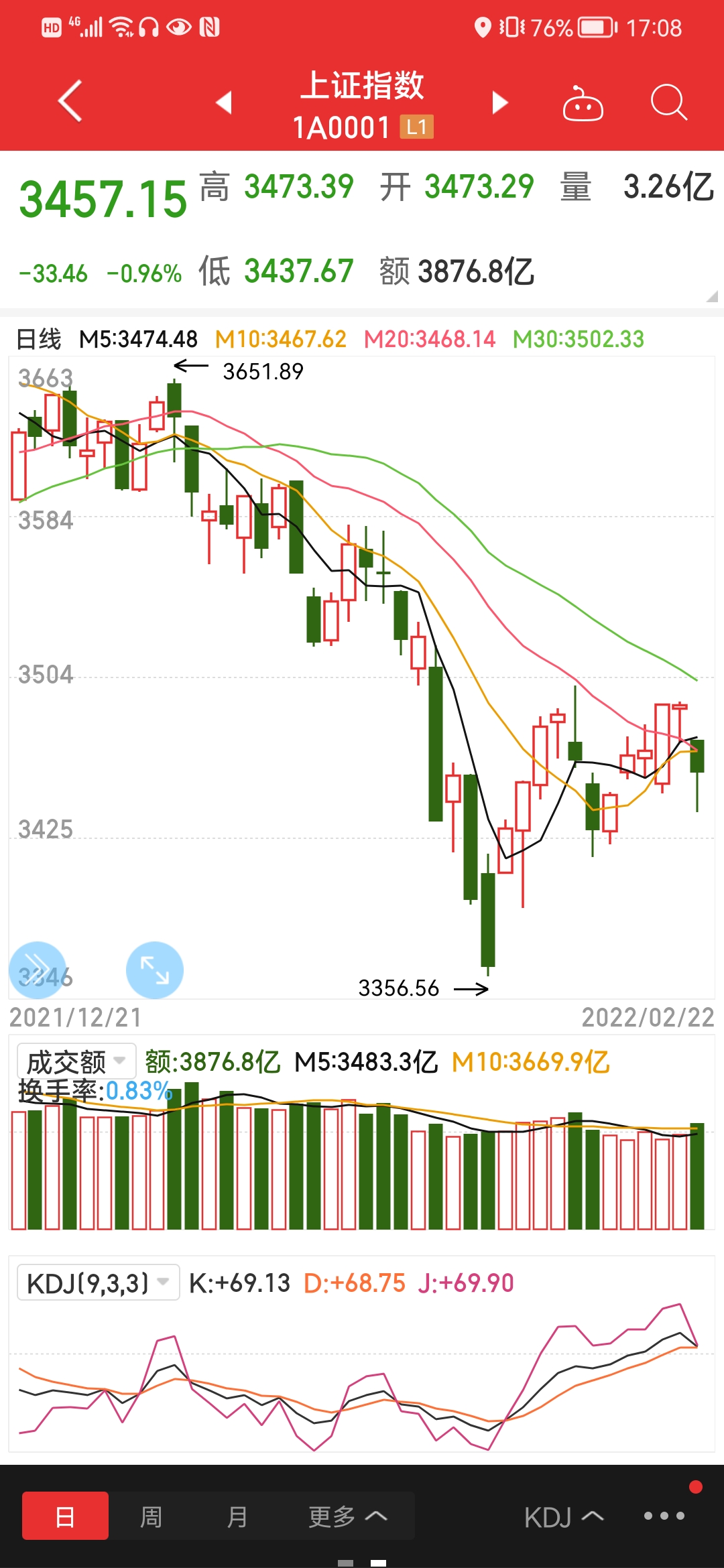
Task: Expand the 更多 period options
Action: (347, 1516)
